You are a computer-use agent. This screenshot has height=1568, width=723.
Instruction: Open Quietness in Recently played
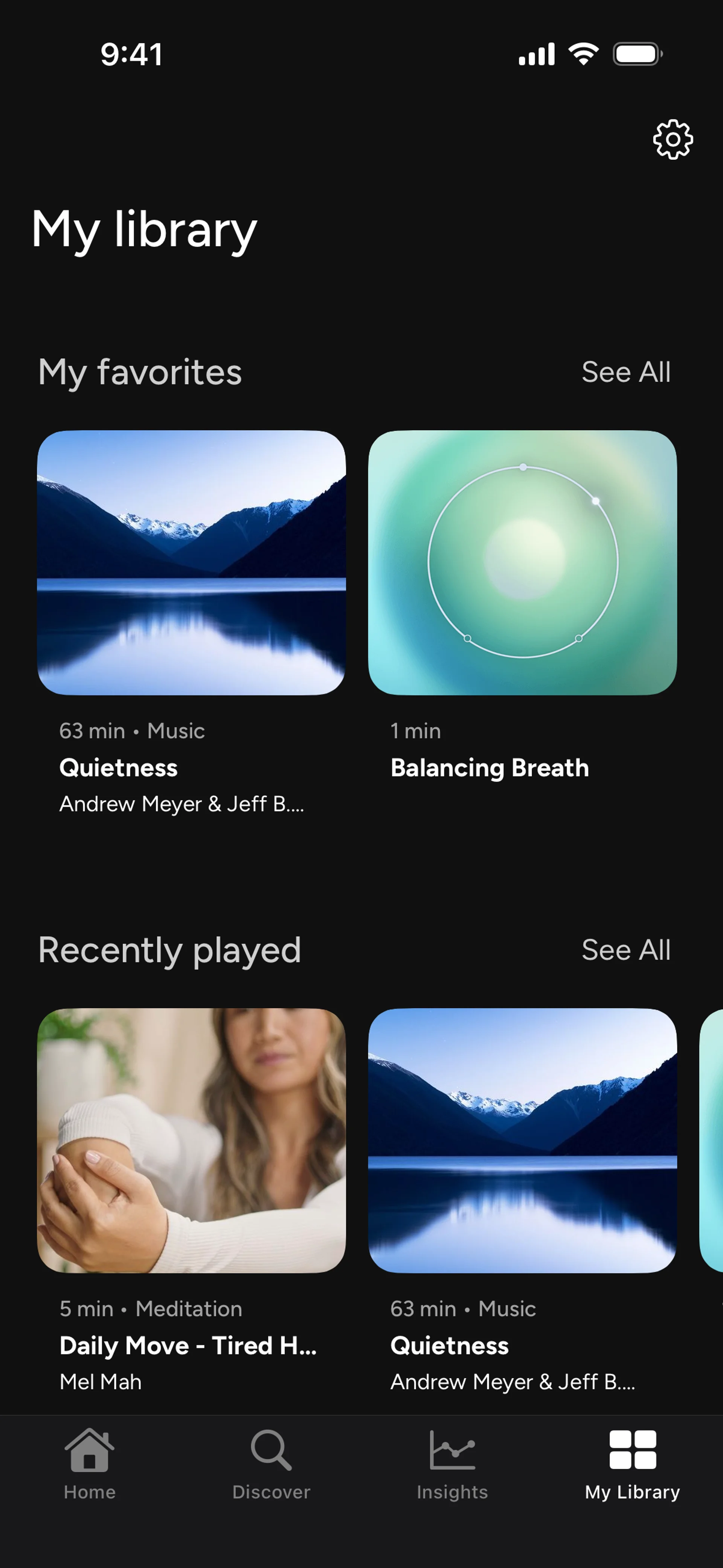coord(522,1141)
